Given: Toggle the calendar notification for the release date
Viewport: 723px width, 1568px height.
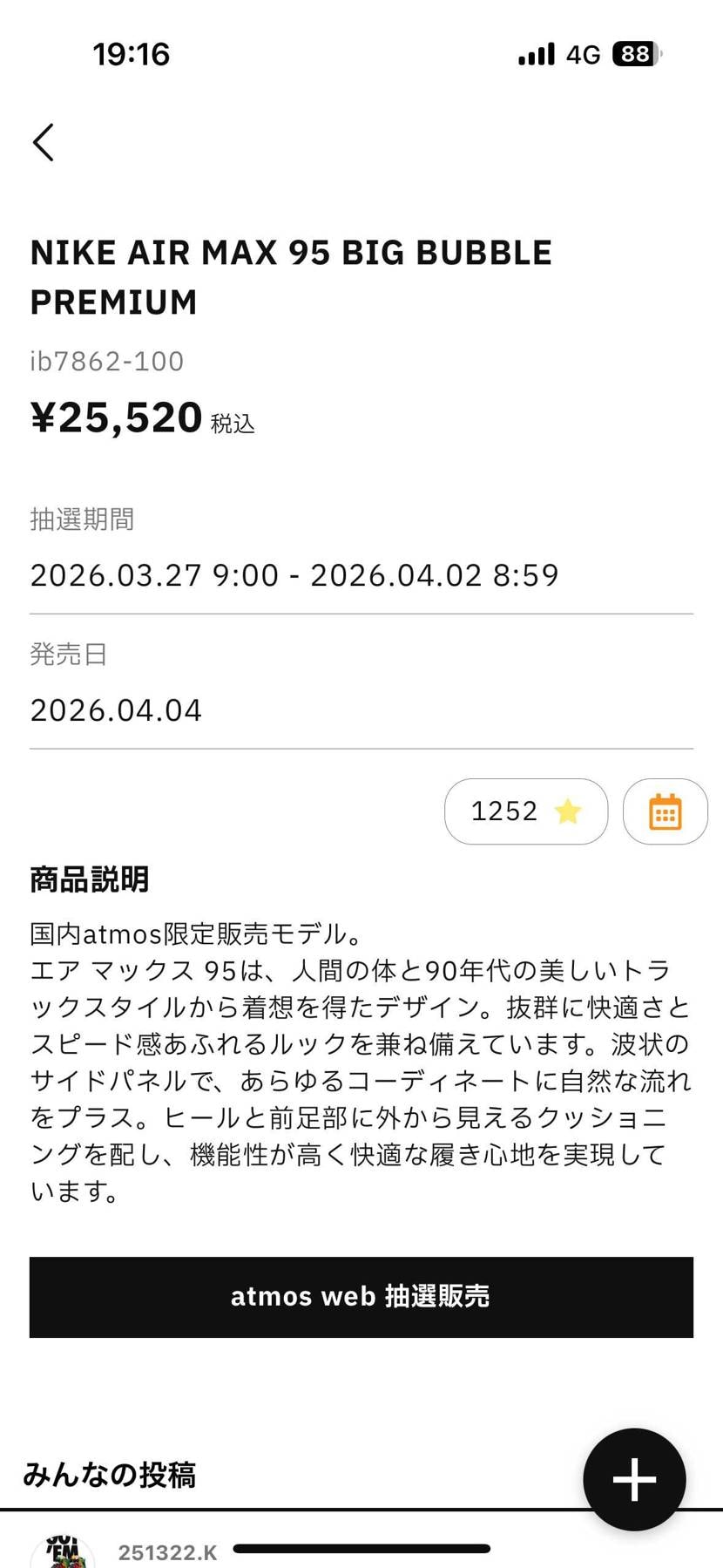Looking at the screenshot, I should [665, 811].
